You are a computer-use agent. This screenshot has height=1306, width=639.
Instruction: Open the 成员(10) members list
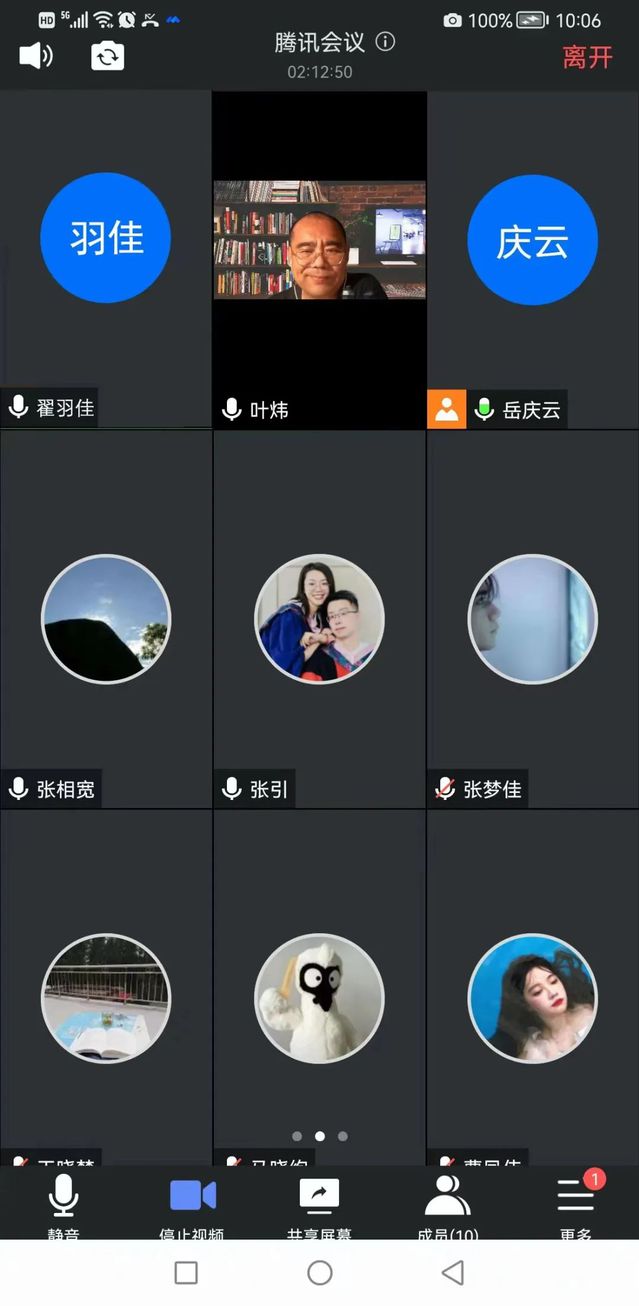[x=447, y=1205]
